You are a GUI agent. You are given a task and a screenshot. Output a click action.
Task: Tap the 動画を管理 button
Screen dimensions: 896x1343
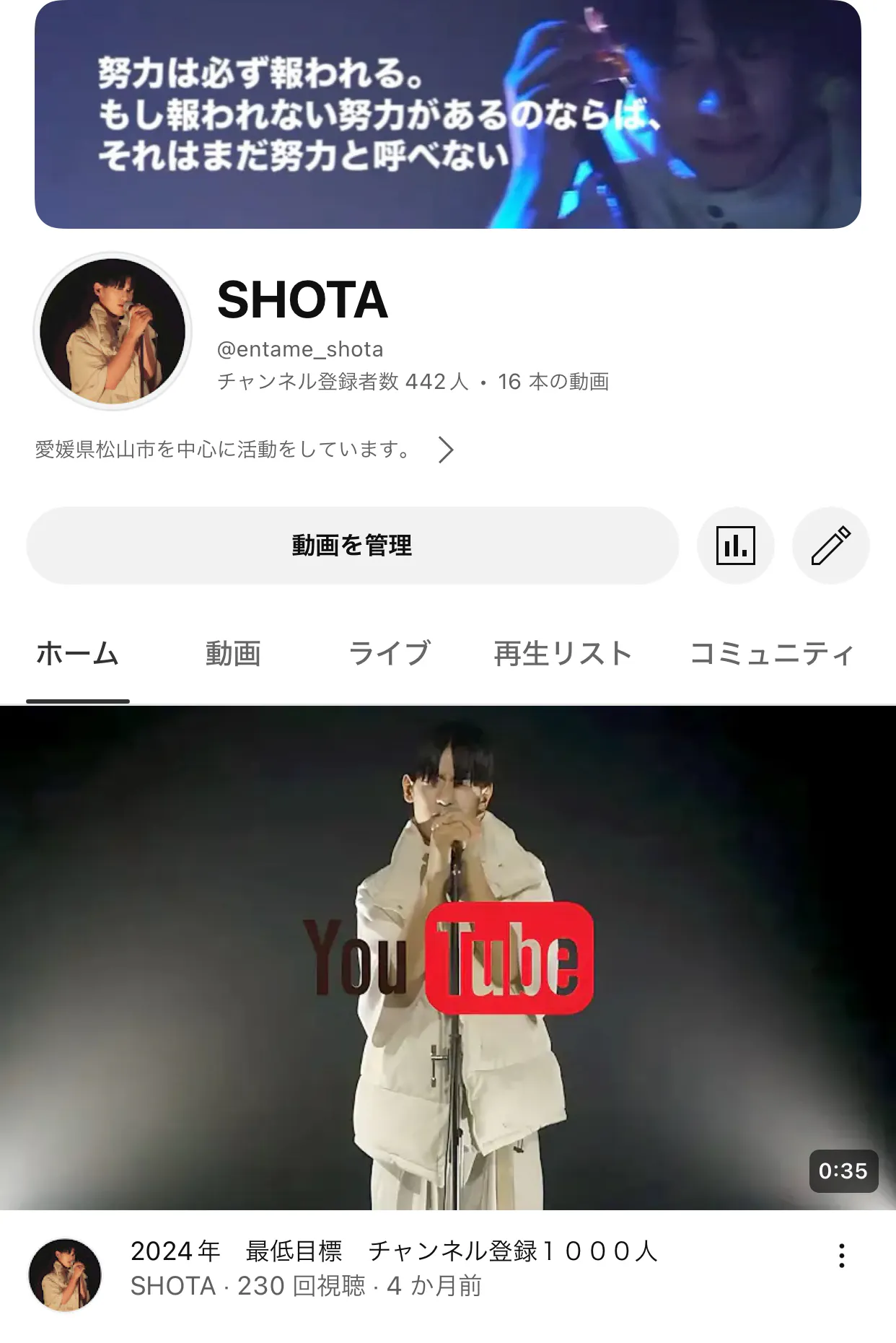pos(352,546)
